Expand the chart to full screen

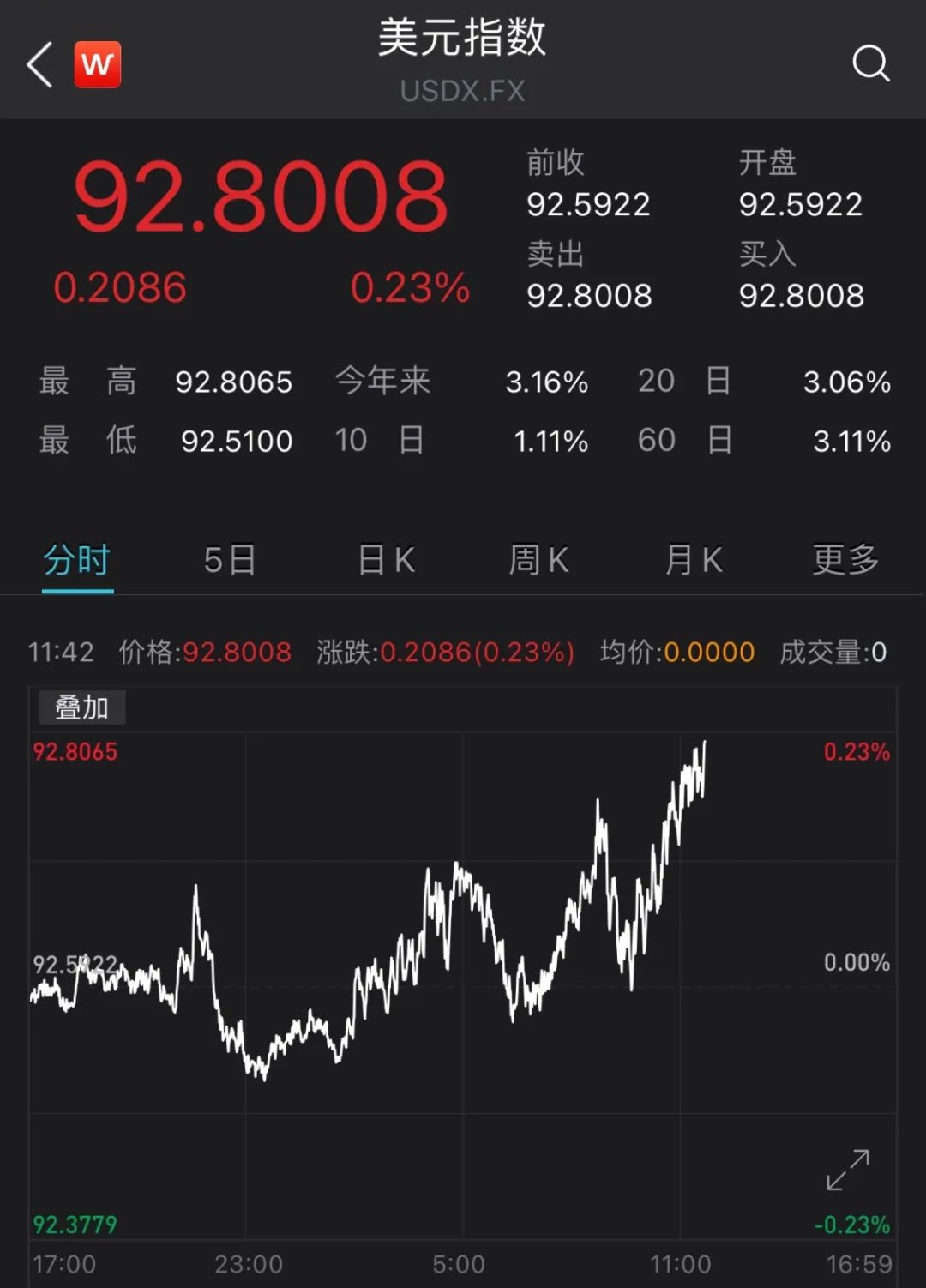[847, 1171]
